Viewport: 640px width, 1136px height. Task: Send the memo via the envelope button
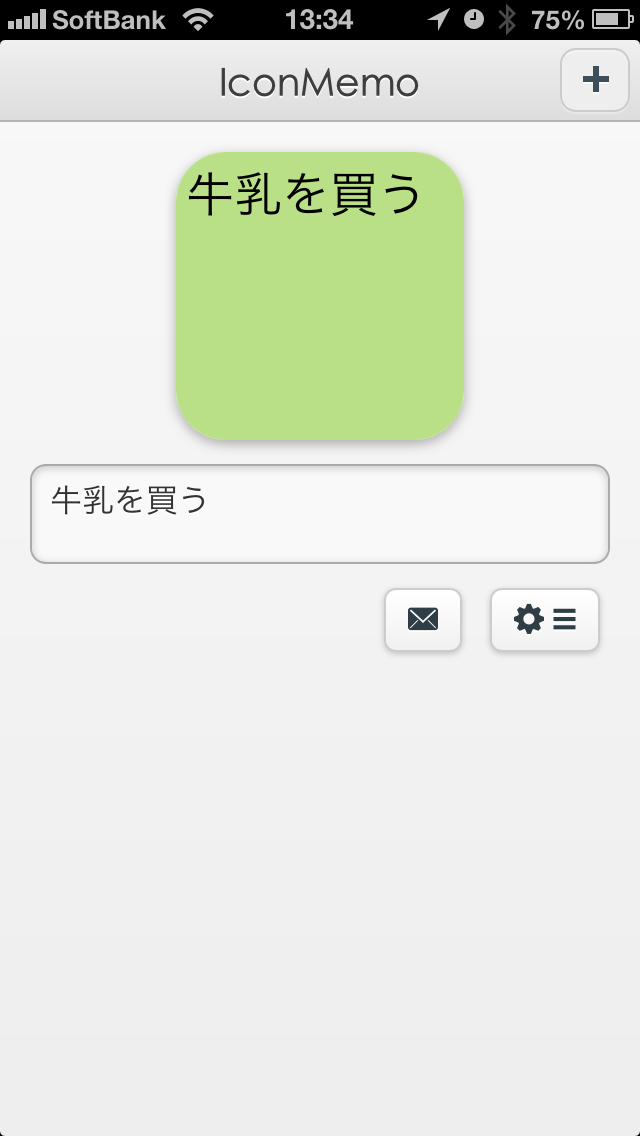click(x=423, y=619)
